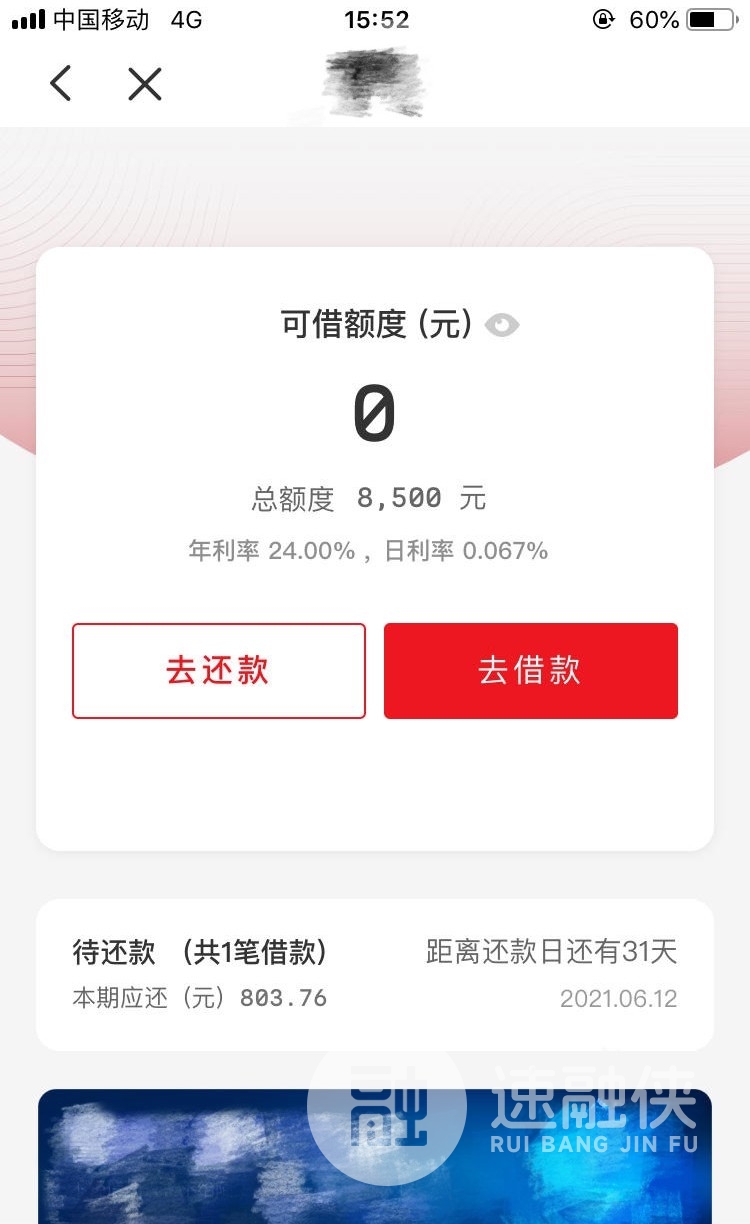Go back with the left arrow
The width and height of the screenshot is (750, 1224).
pos(61,84)
